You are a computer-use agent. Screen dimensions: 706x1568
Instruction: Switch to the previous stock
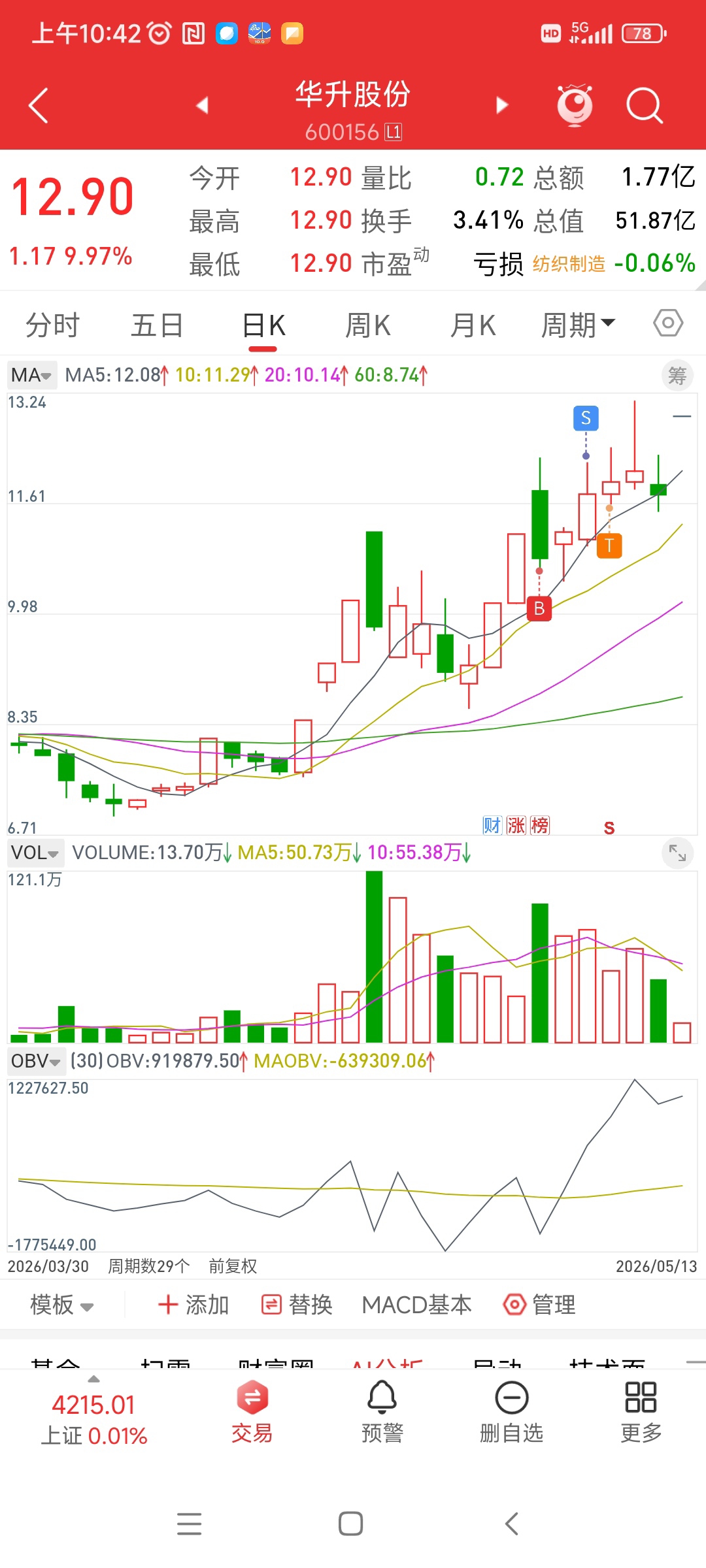pos(202,105)
